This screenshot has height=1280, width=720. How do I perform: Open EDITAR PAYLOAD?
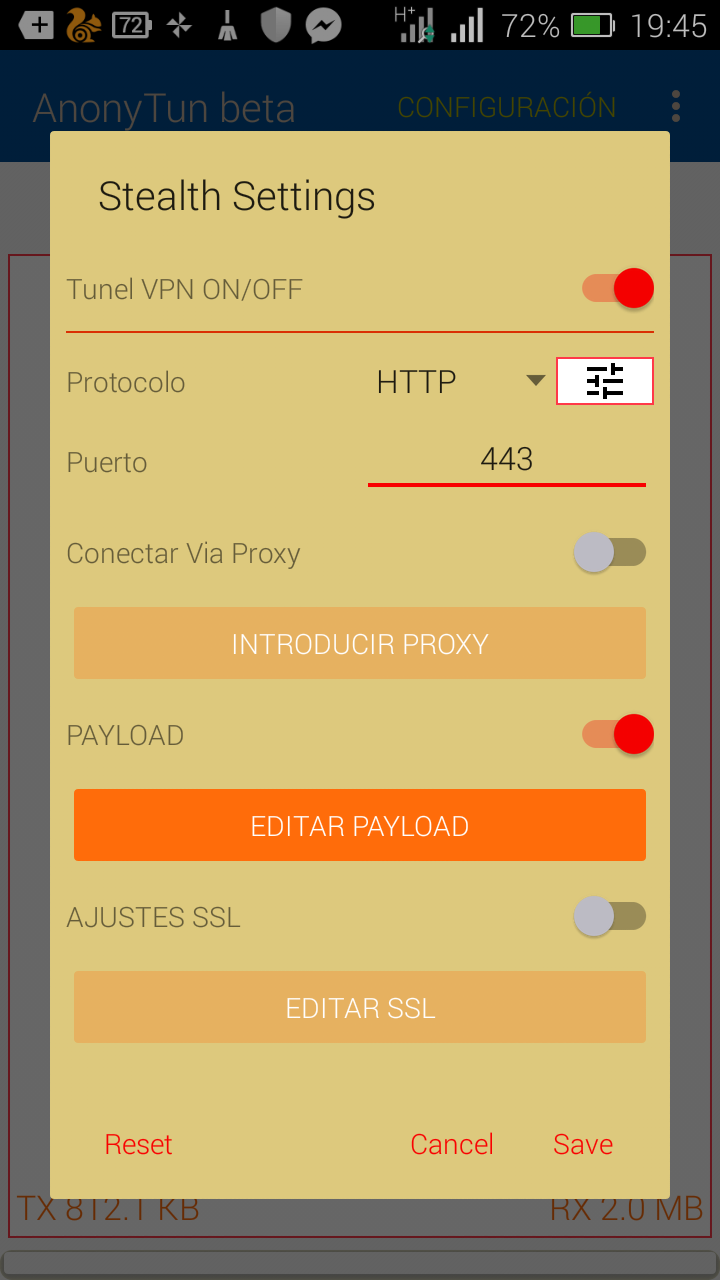click(360, 825)
